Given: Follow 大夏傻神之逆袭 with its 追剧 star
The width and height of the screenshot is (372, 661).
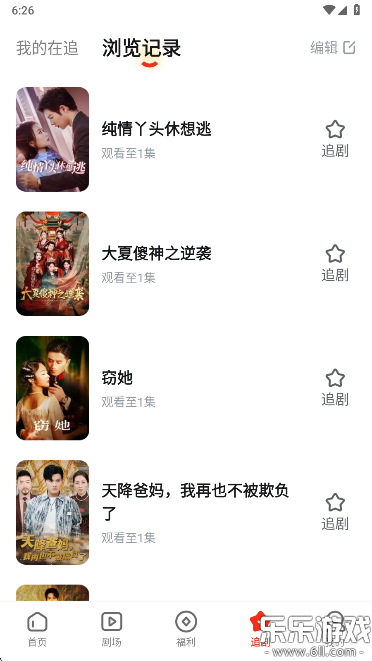Looking at the screenshot, I should tap(335, 263).
